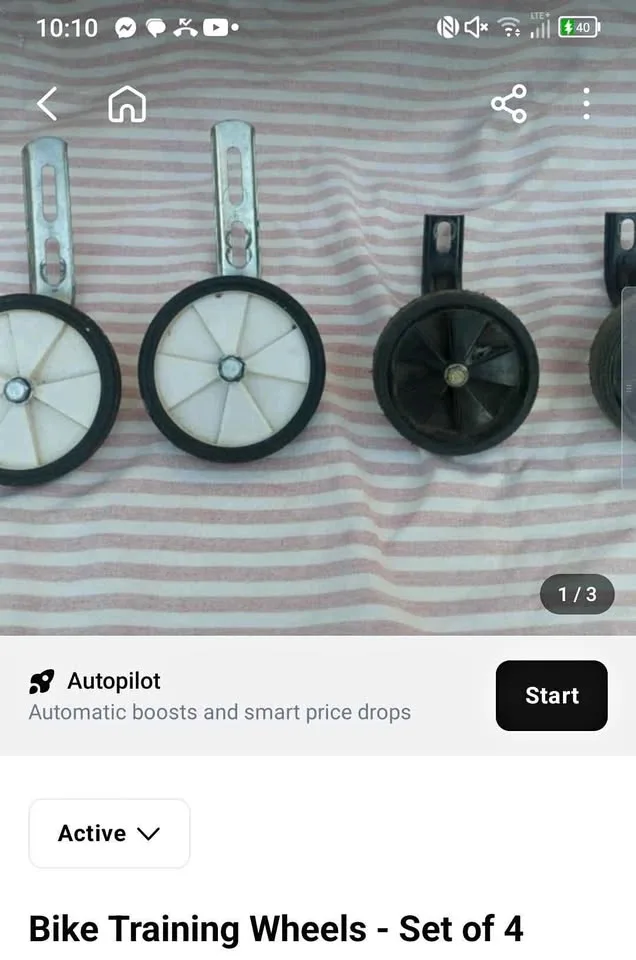
Task: Open the home icon
Action: (x=127, y=103)
